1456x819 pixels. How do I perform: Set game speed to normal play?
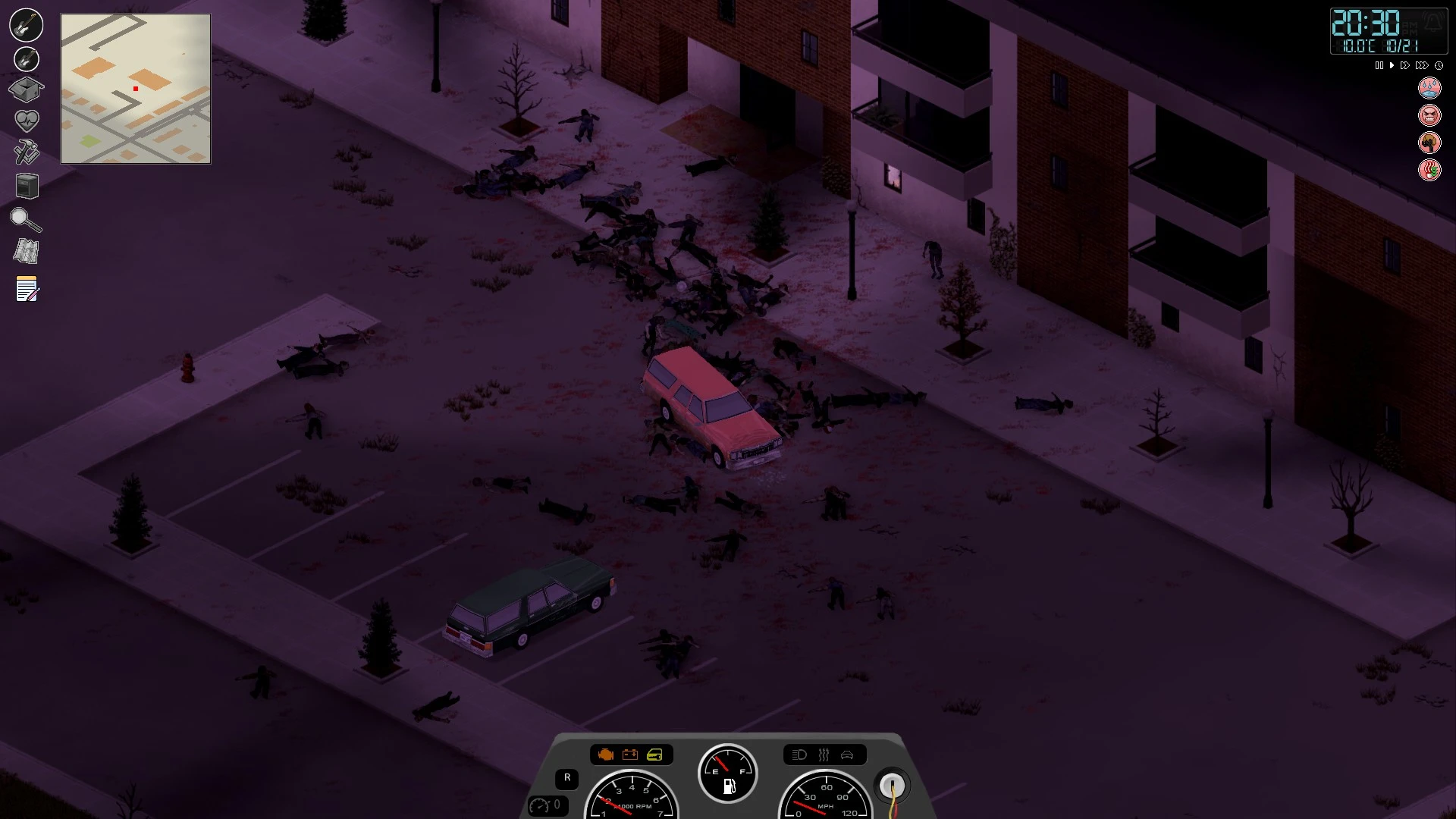[x=1392, y=66]
